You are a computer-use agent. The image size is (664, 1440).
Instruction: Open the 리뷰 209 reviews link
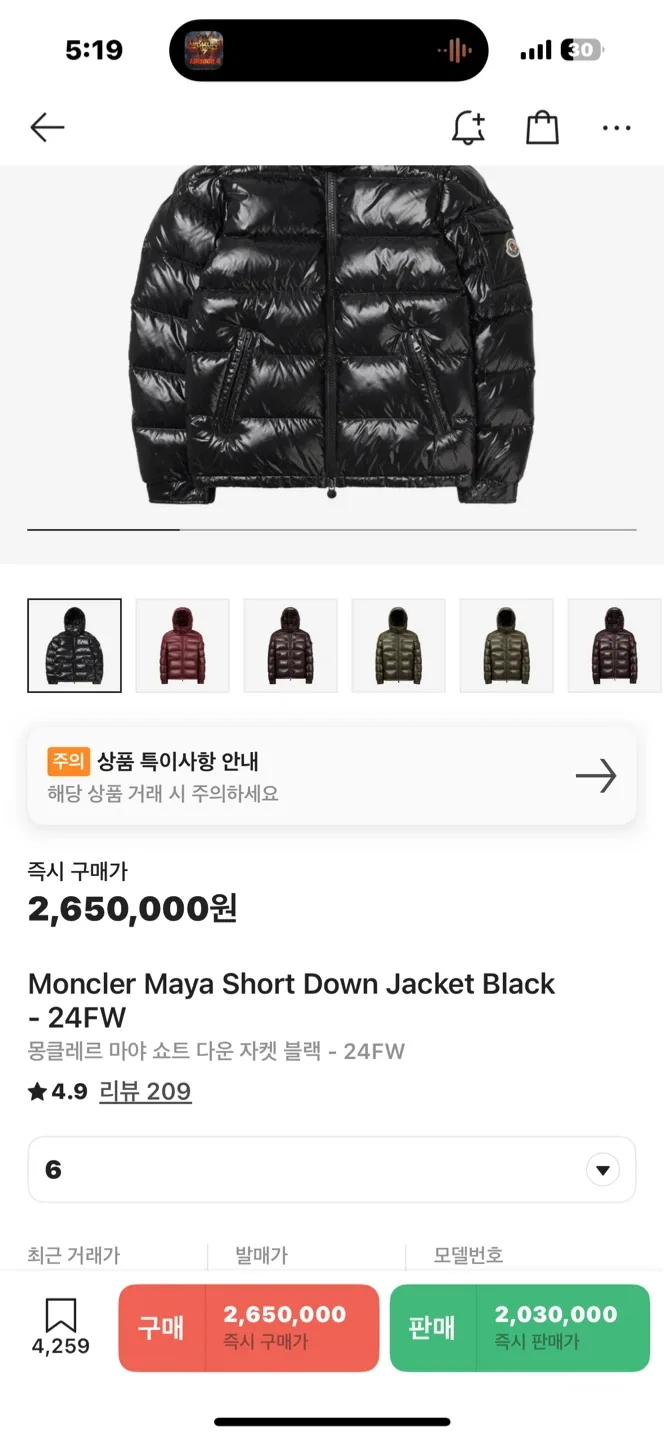coord(145,1091)
